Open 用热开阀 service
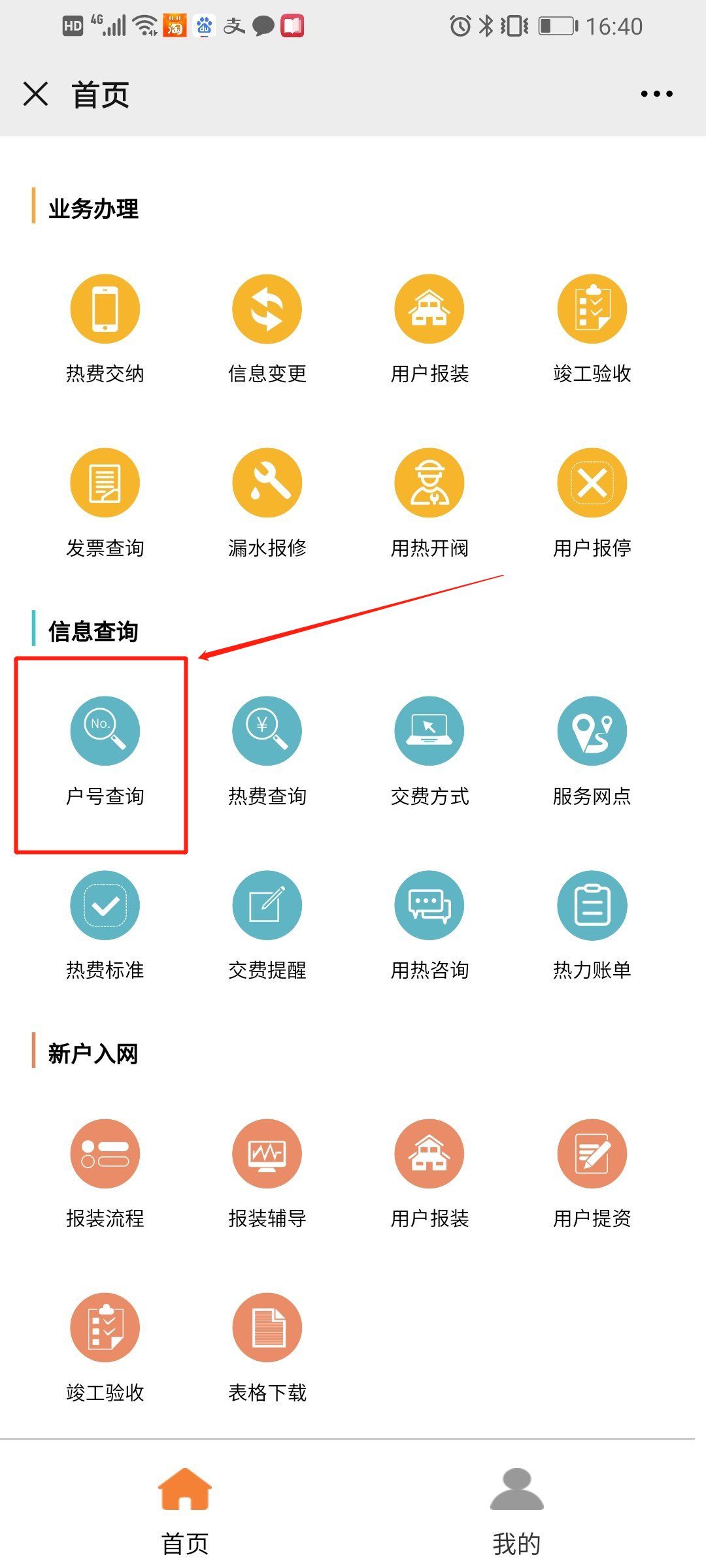This screenshot has height=1568, width=706. pos(429,483)
